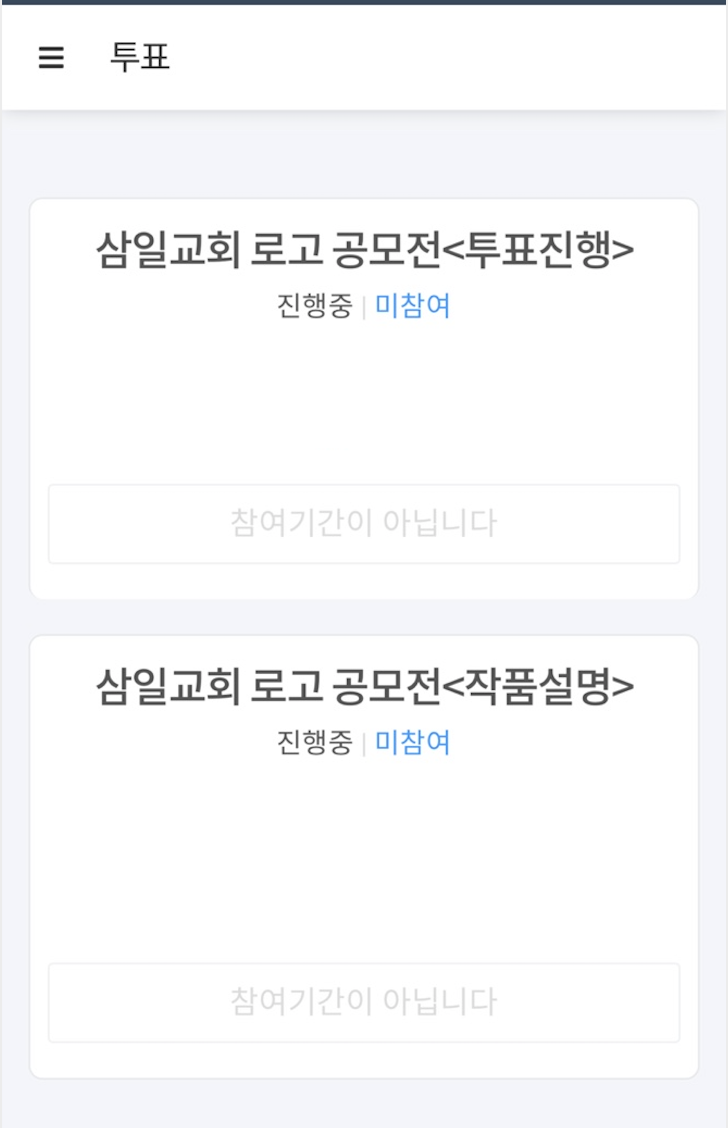Tap 참여기간이 아닙니다 button under <투표진행>
The width and height of the screenshot is (728, 1128).
click(364, 524)
